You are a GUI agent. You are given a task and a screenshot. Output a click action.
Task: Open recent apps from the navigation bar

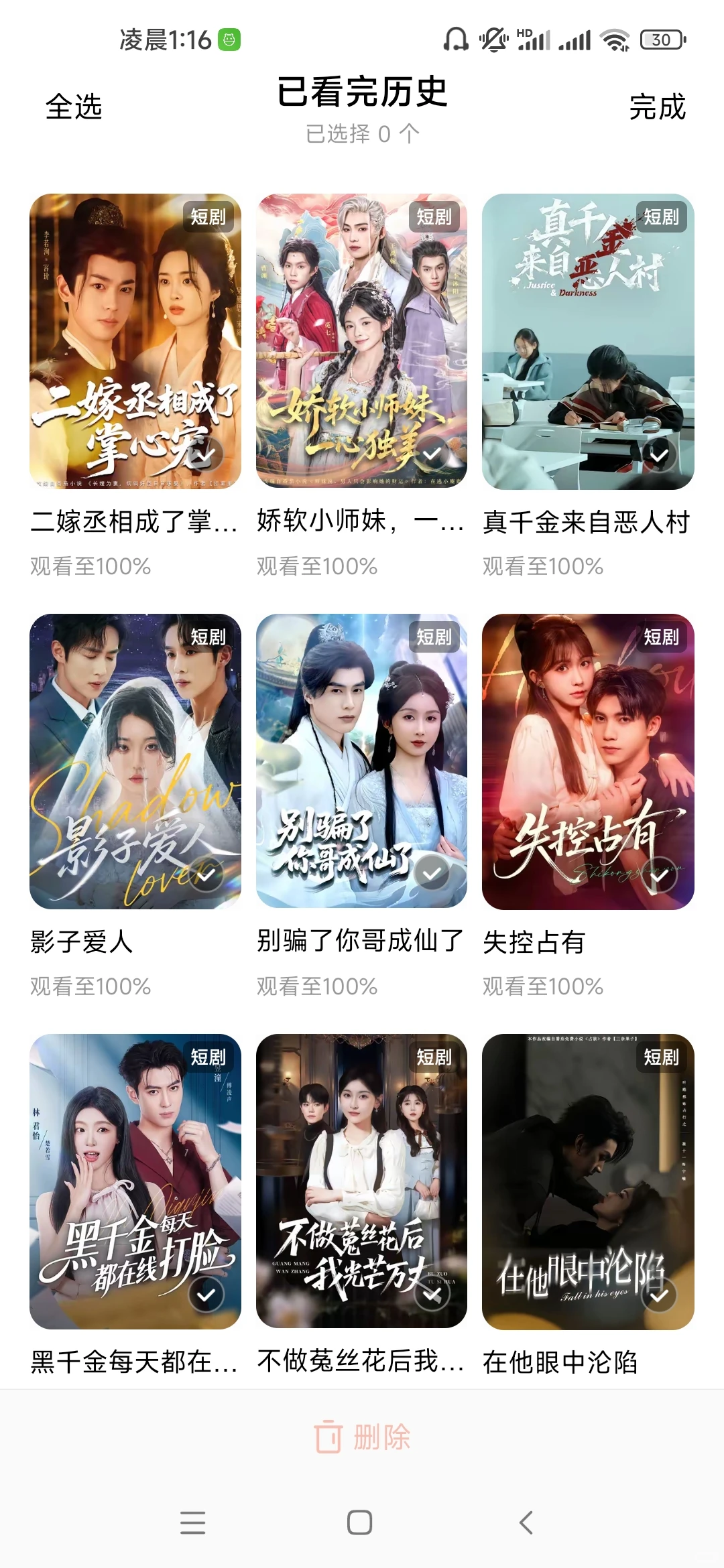(x=193, y=1522)
